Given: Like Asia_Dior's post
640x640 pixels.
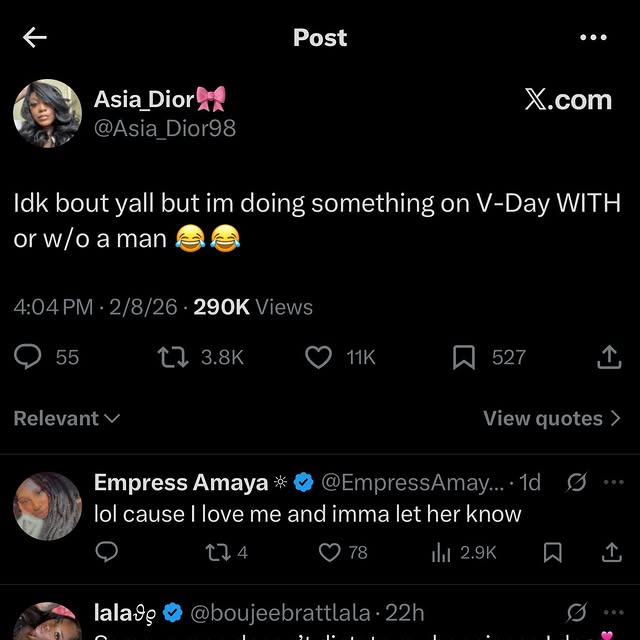Looking at the screenshot, I should (x=318, y=357).
